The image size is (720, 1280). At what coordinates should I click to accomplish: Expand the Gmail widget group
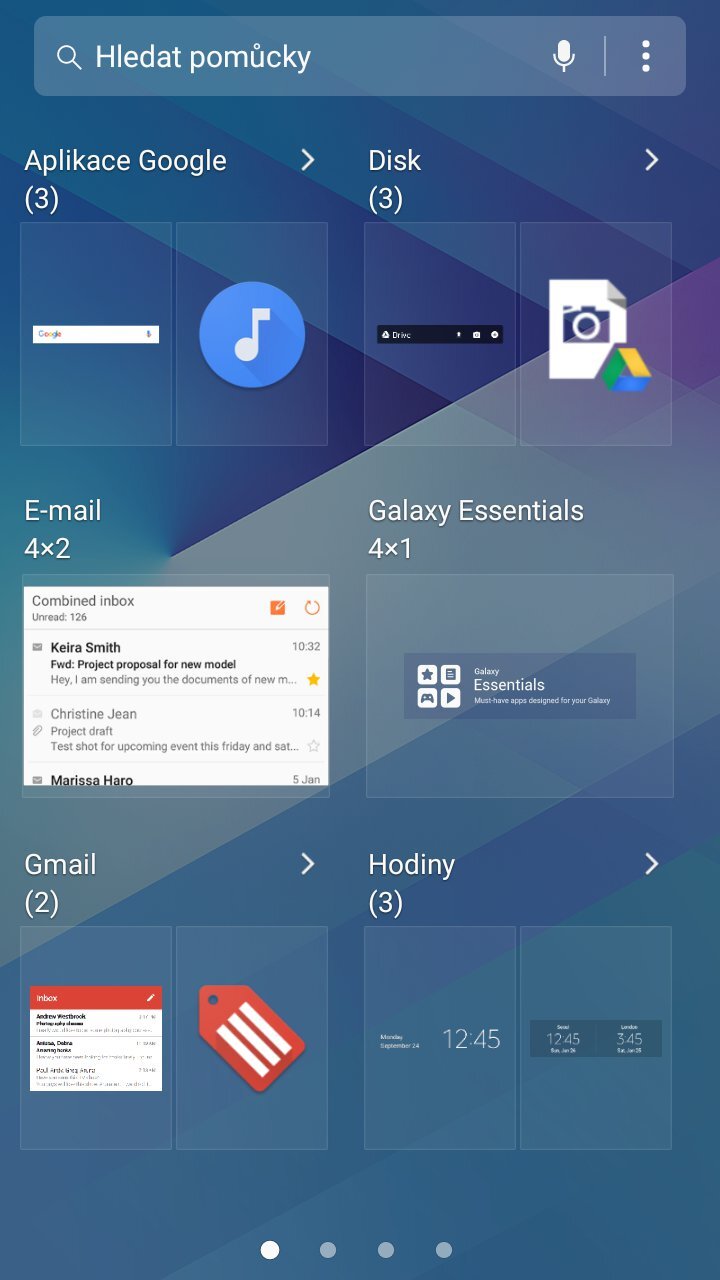tap(307, 863)
